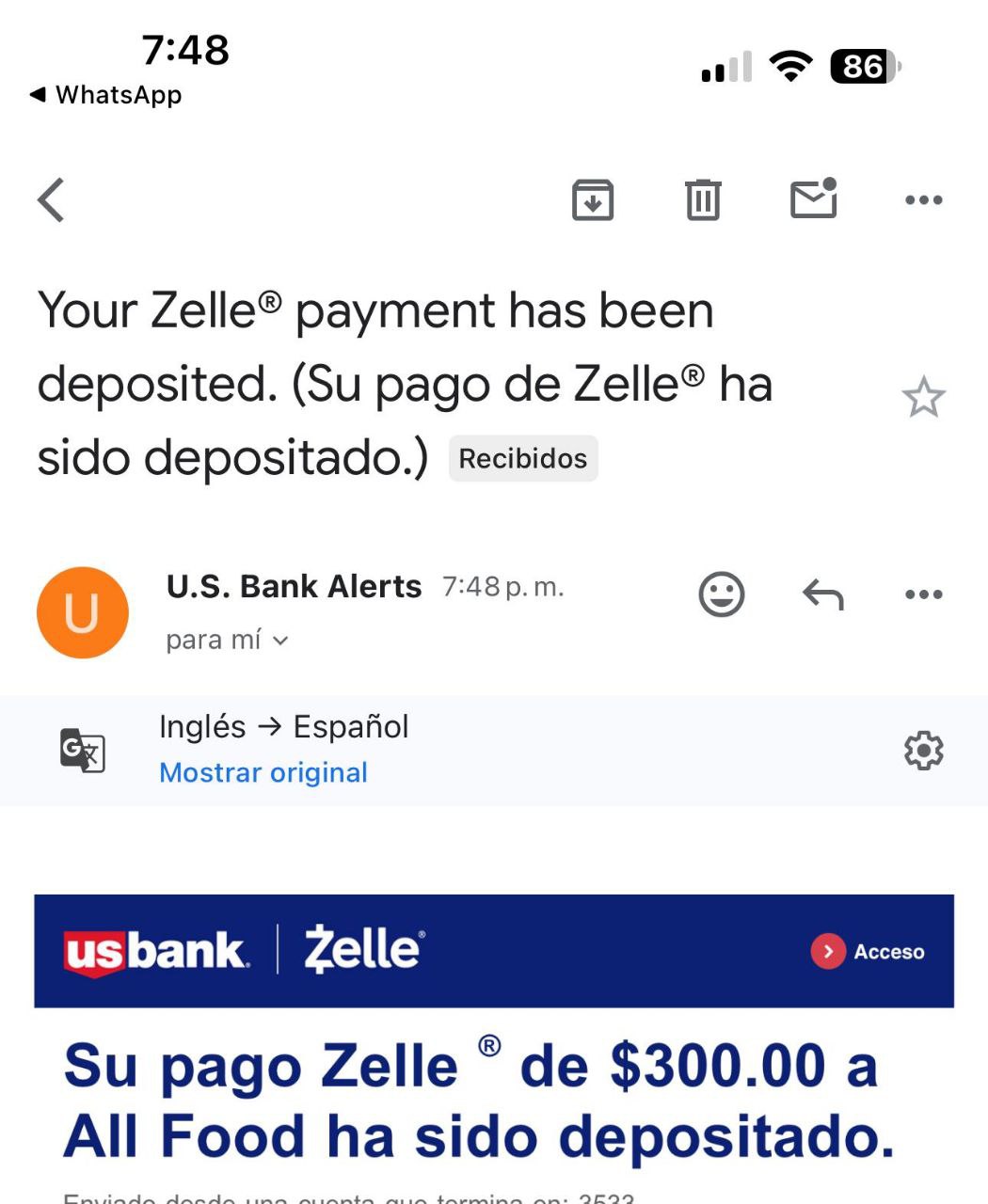Open message options next to reply
Viewport: 988px width, 1204px height.
(x=923, y=594)
